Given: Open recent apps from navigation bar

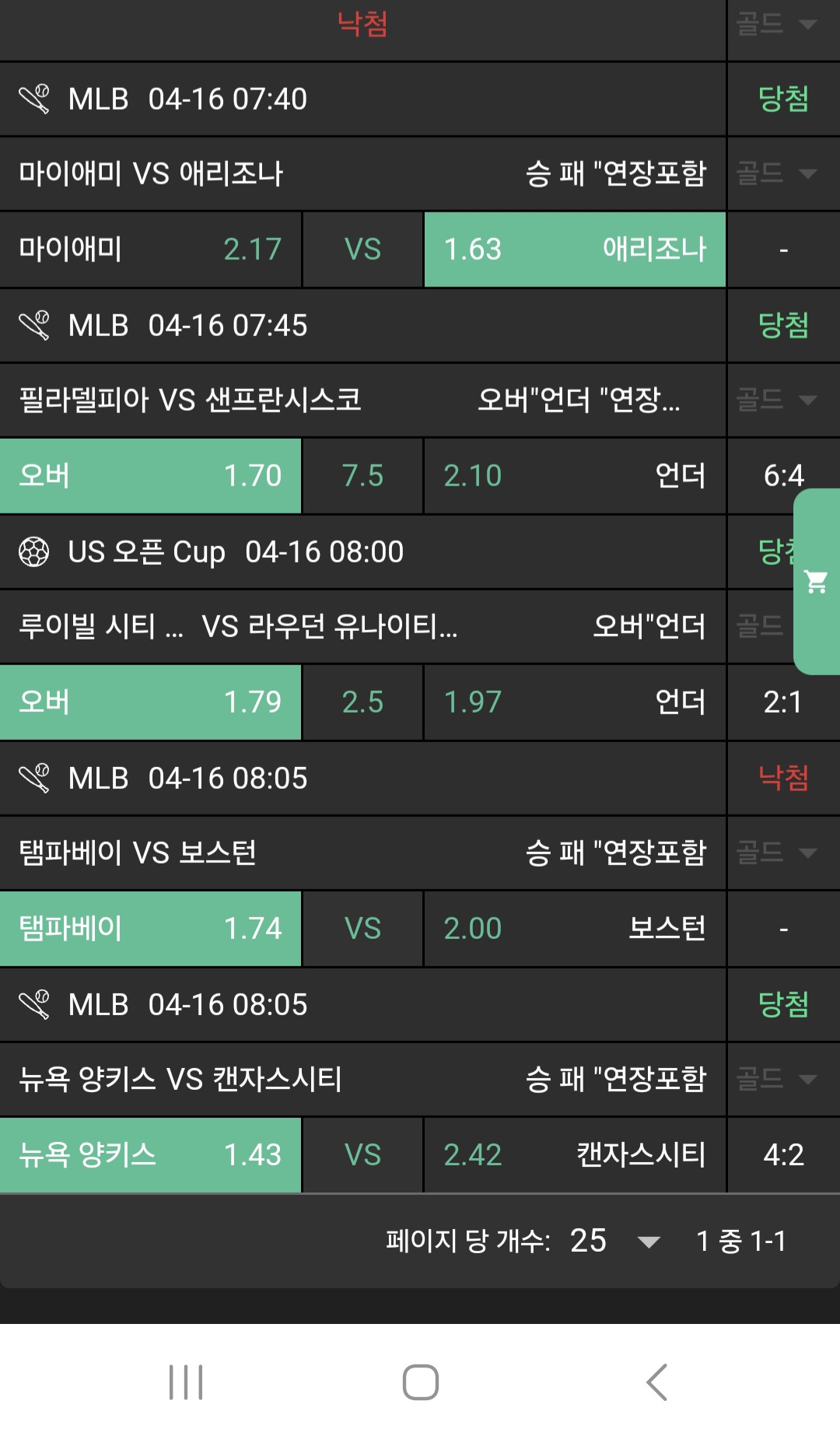Looking at the screenshot, I should click(186, 1382).
